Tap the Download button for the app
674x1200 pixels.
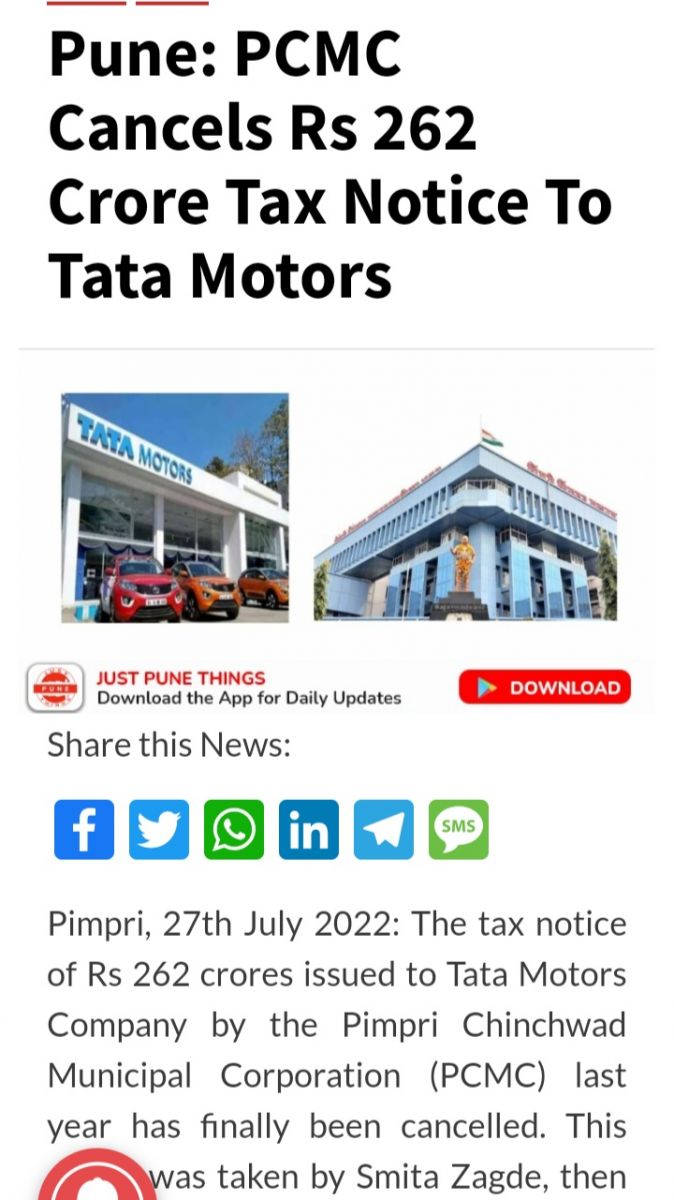[x=545, y=688]
